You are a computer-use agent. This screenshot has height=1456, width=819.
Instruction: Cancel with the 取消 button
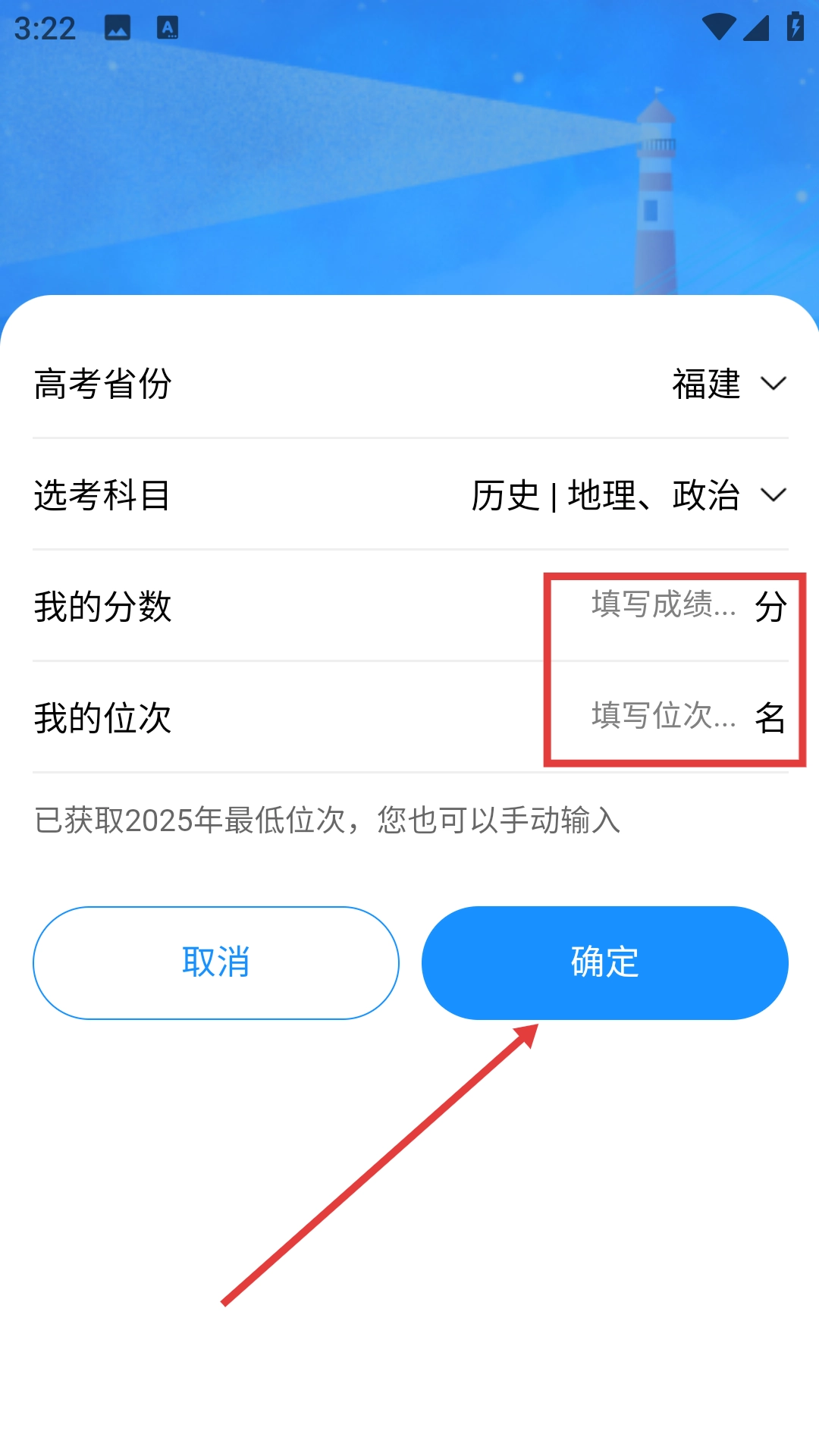216,962
